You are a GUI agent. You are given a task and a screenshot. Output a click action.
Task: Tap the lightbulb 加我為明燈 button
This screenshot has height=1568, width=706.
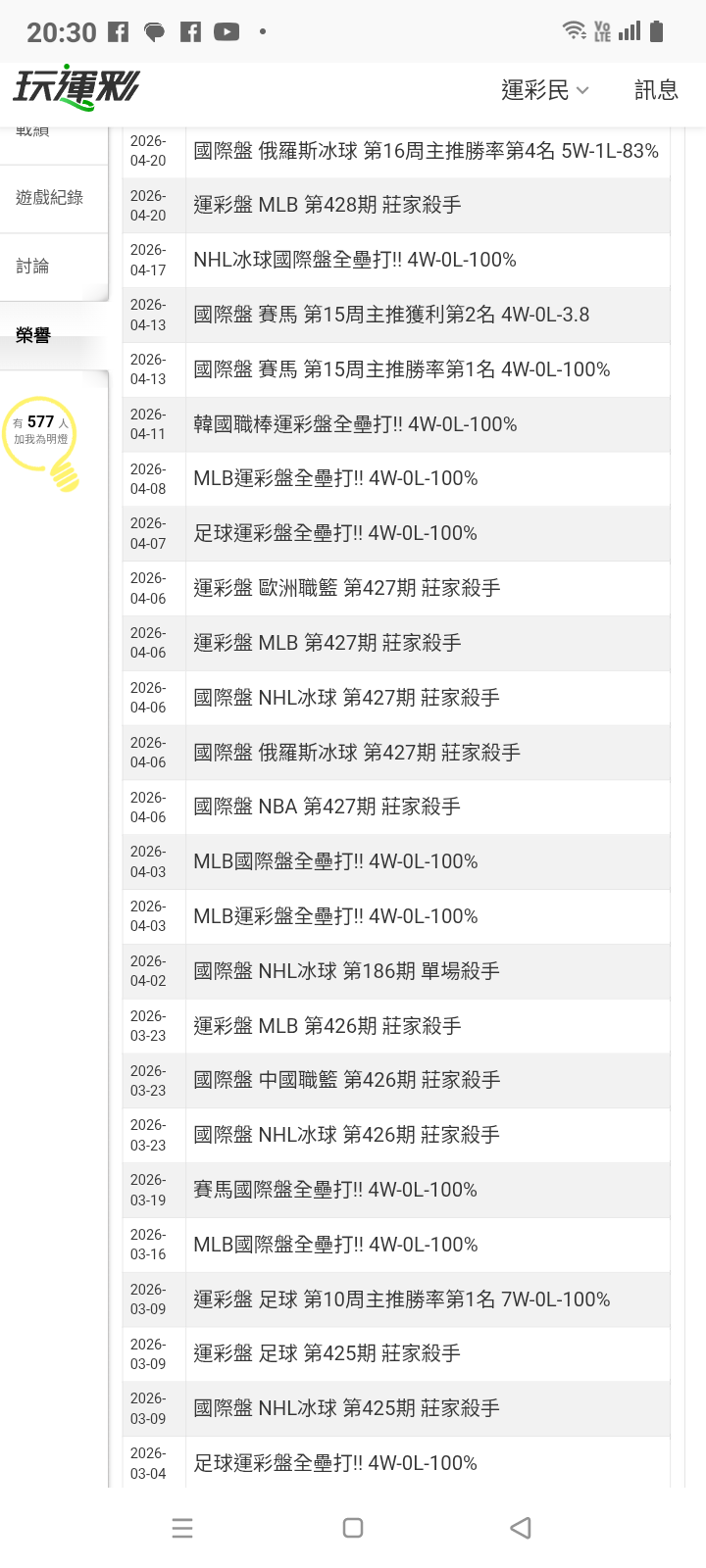[42, 442]
